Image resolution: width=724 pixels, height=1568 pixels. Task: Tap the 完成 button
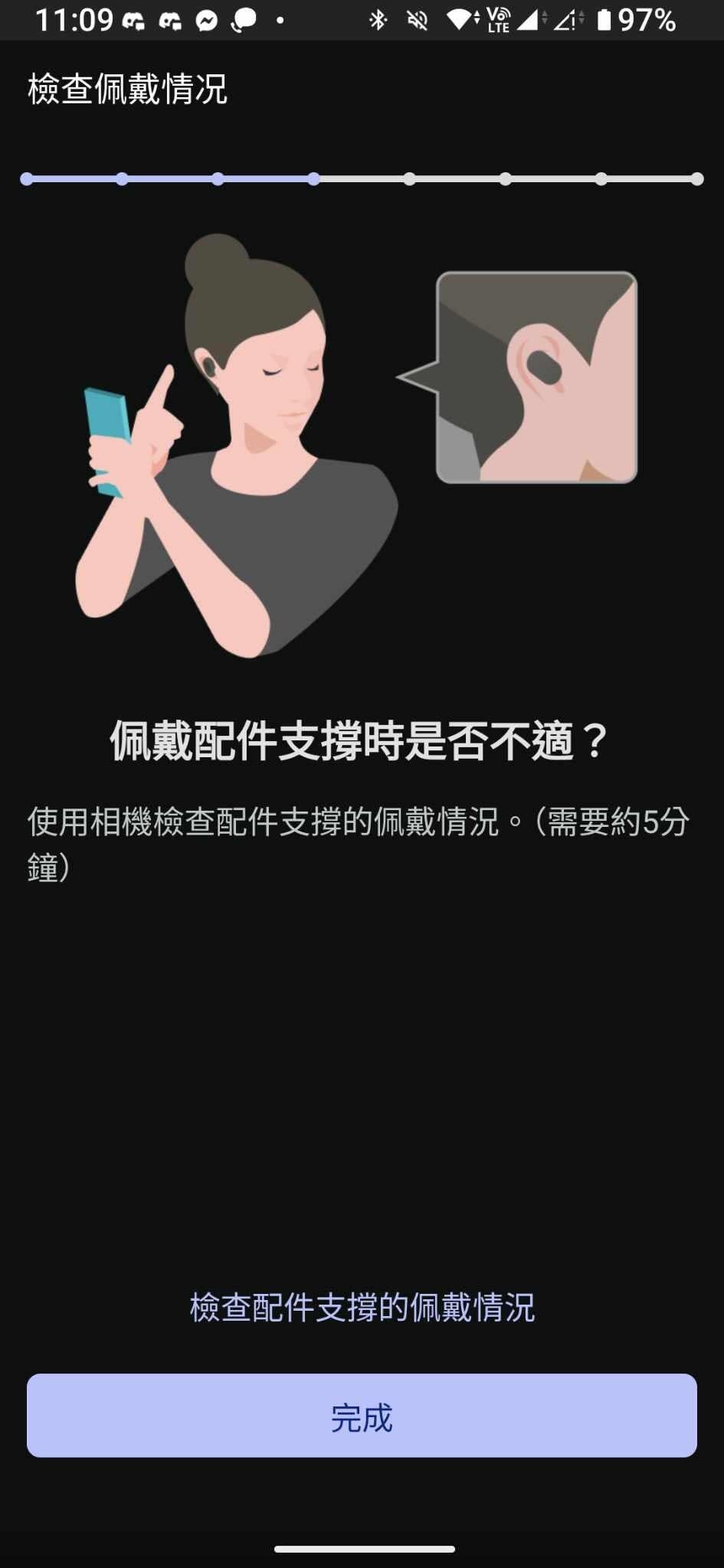tap(362, 1416)
